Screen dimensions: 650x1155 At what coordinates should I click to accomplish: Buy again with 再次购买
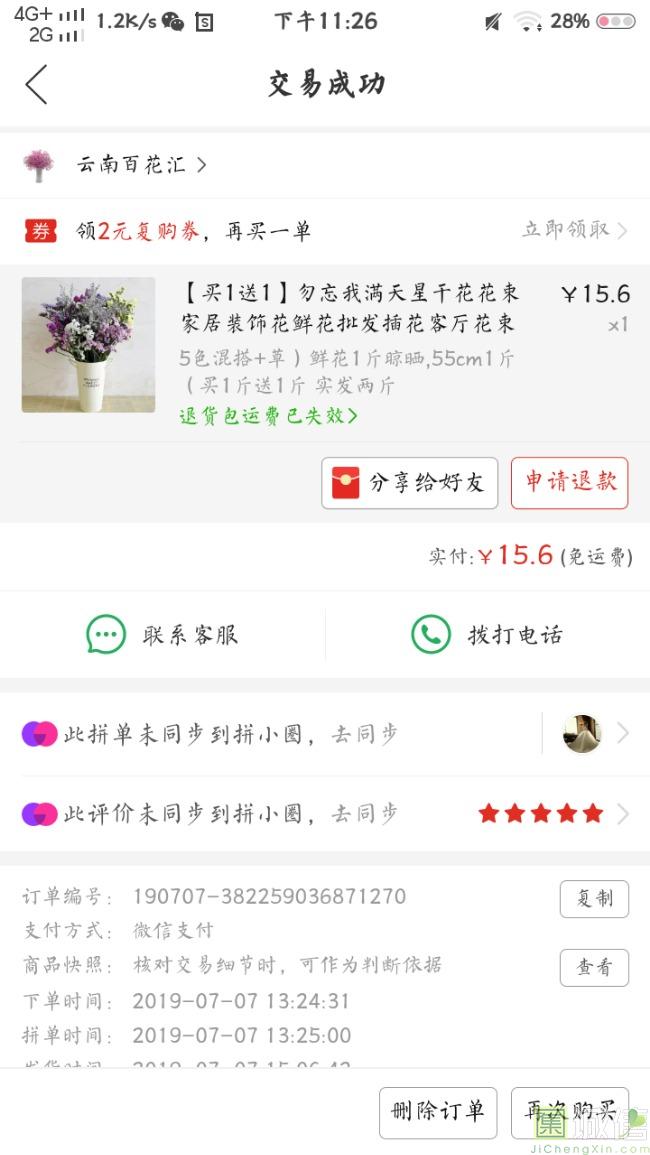(569, 1111)
